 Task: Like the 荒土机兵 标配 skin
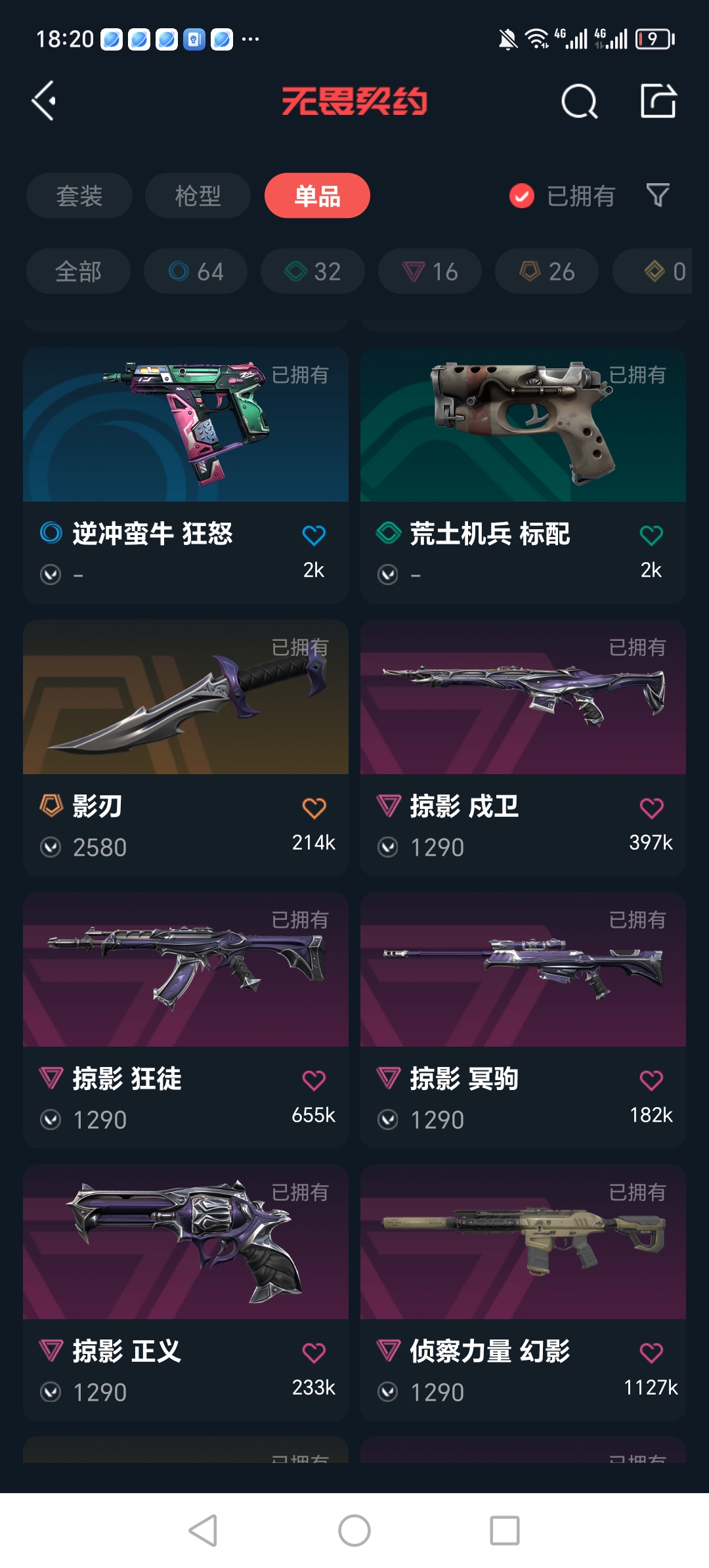click(651, 536)
